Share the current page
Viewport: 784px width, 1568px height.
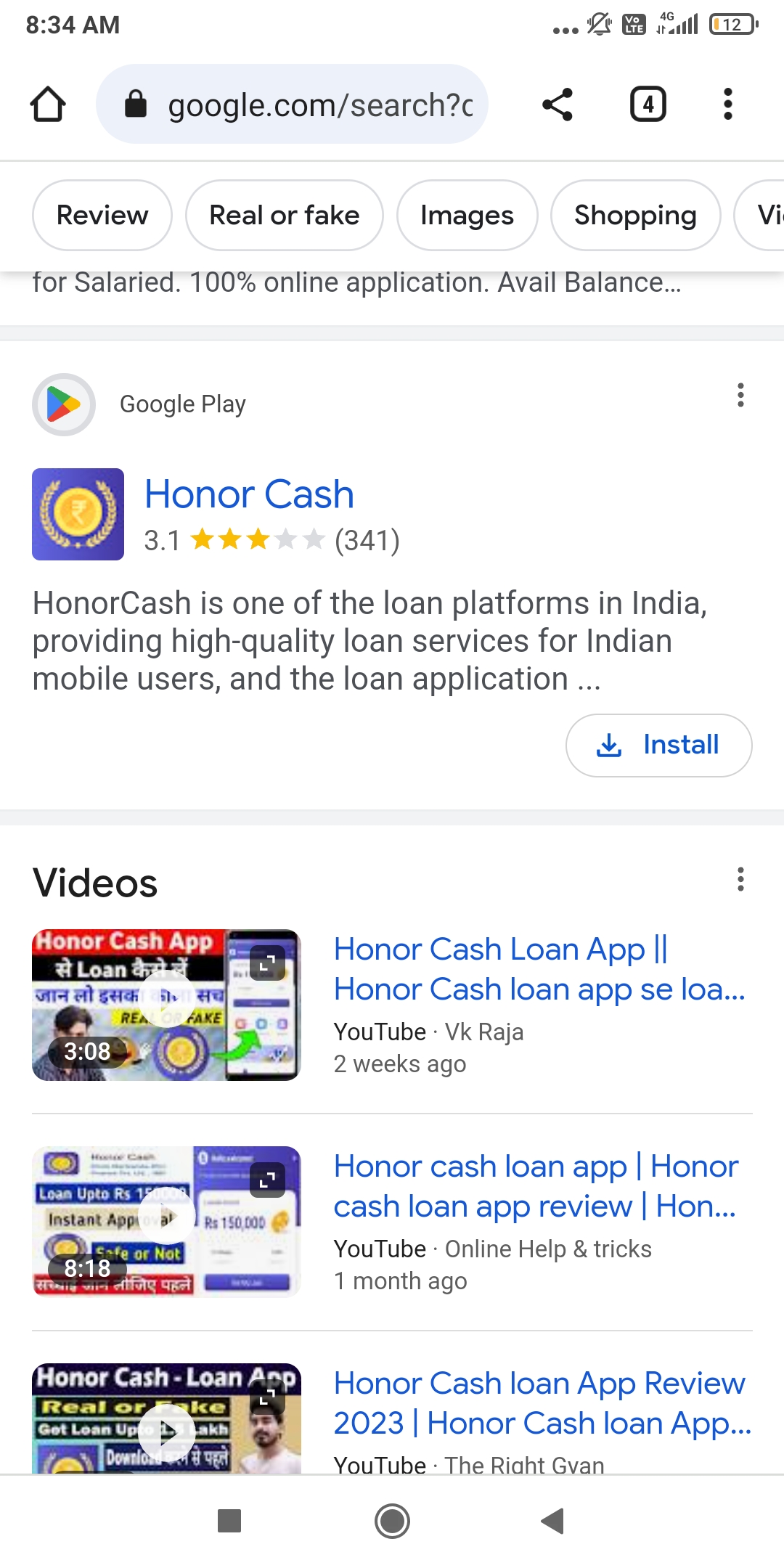[x=558, y=105]
